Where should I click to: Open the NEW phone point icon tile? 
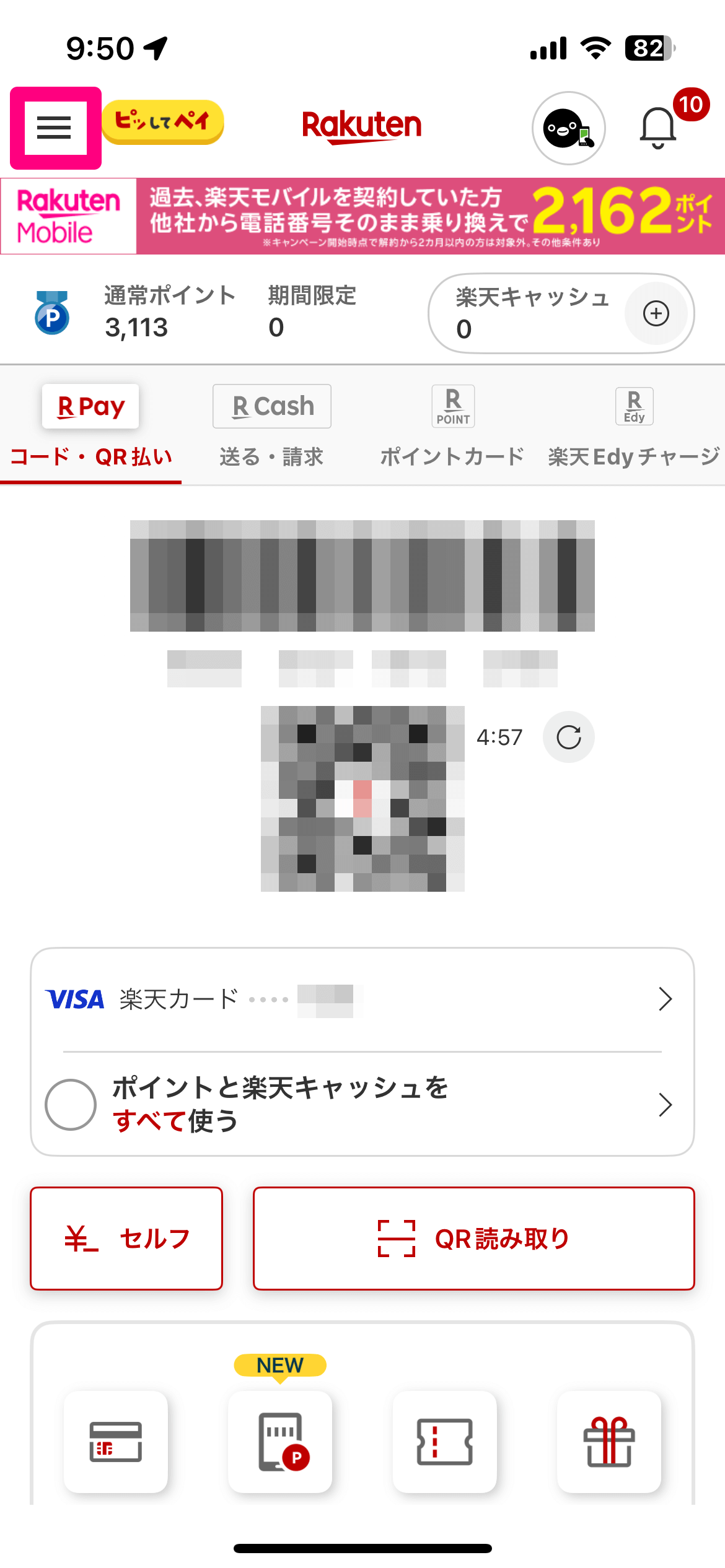tap(280, 1442)
